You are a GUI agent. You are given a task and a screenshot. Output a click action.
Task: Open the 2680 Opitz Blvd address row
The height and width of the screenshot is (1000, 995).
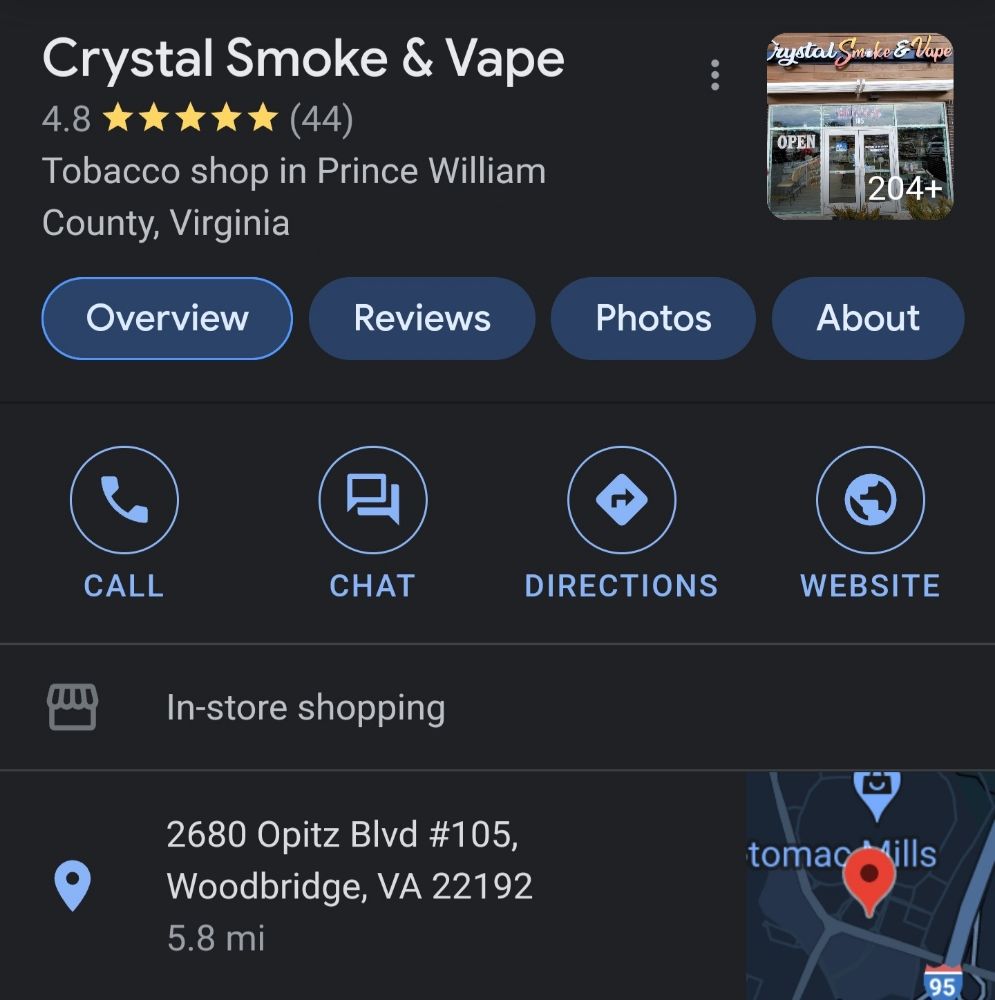(x=349, y=885)
